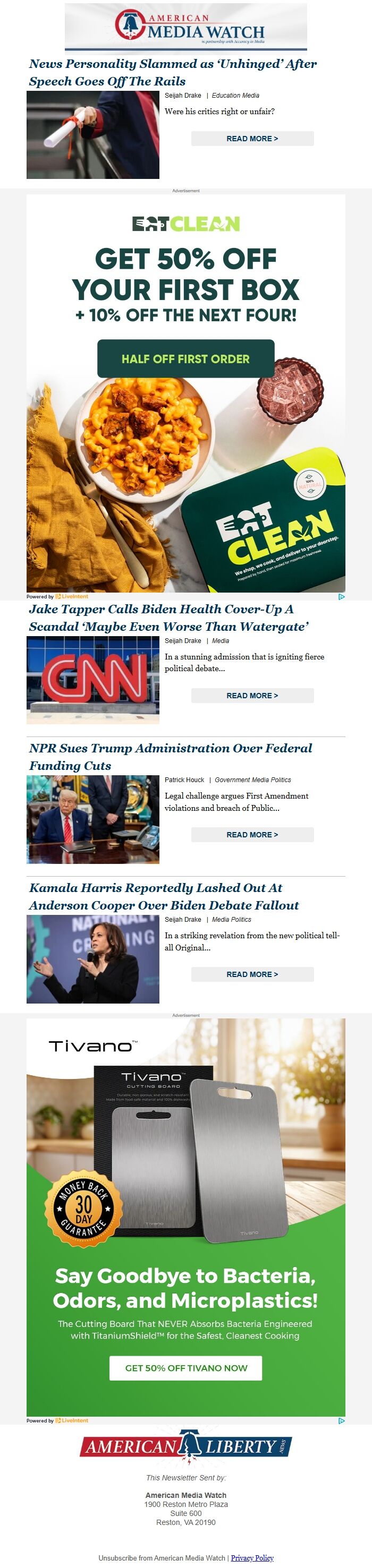Tap GET 50% OFF TIVANO NOW

pos(185,1368)
